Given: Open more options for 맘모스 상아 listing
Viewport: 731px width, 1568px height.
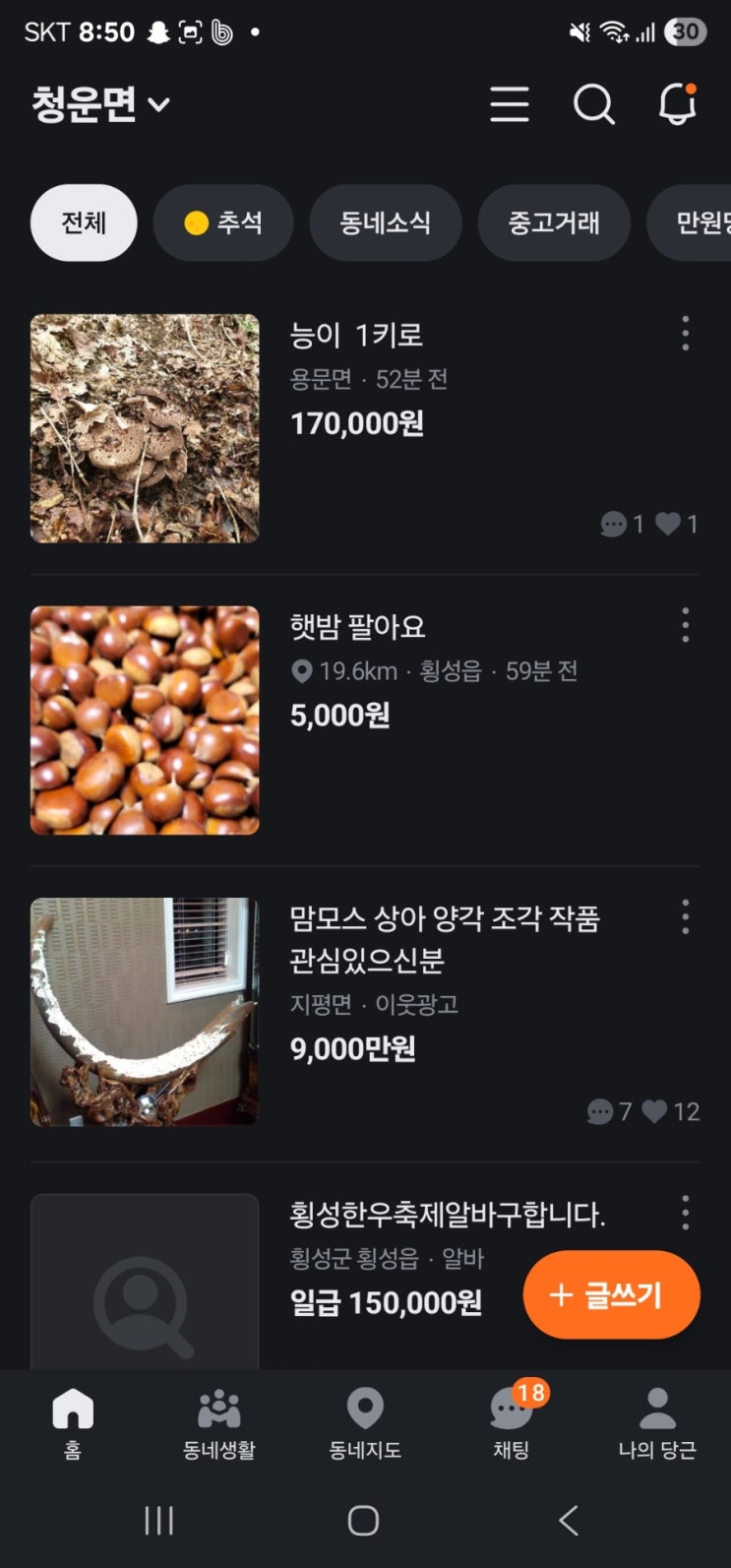Looking at the screenshot, I should [x=686, y=917].
